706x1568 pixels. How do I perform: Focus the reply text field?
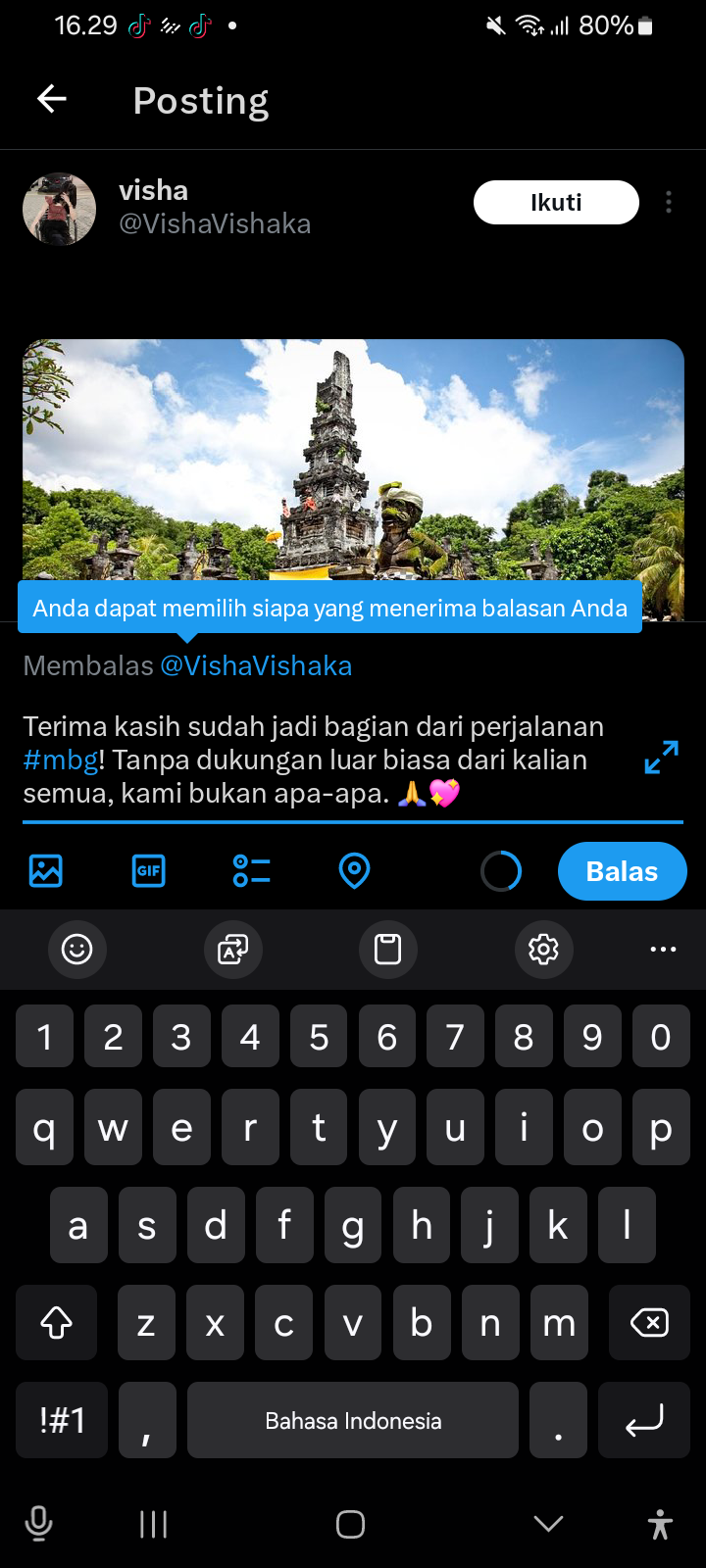(x=314, y=759)
